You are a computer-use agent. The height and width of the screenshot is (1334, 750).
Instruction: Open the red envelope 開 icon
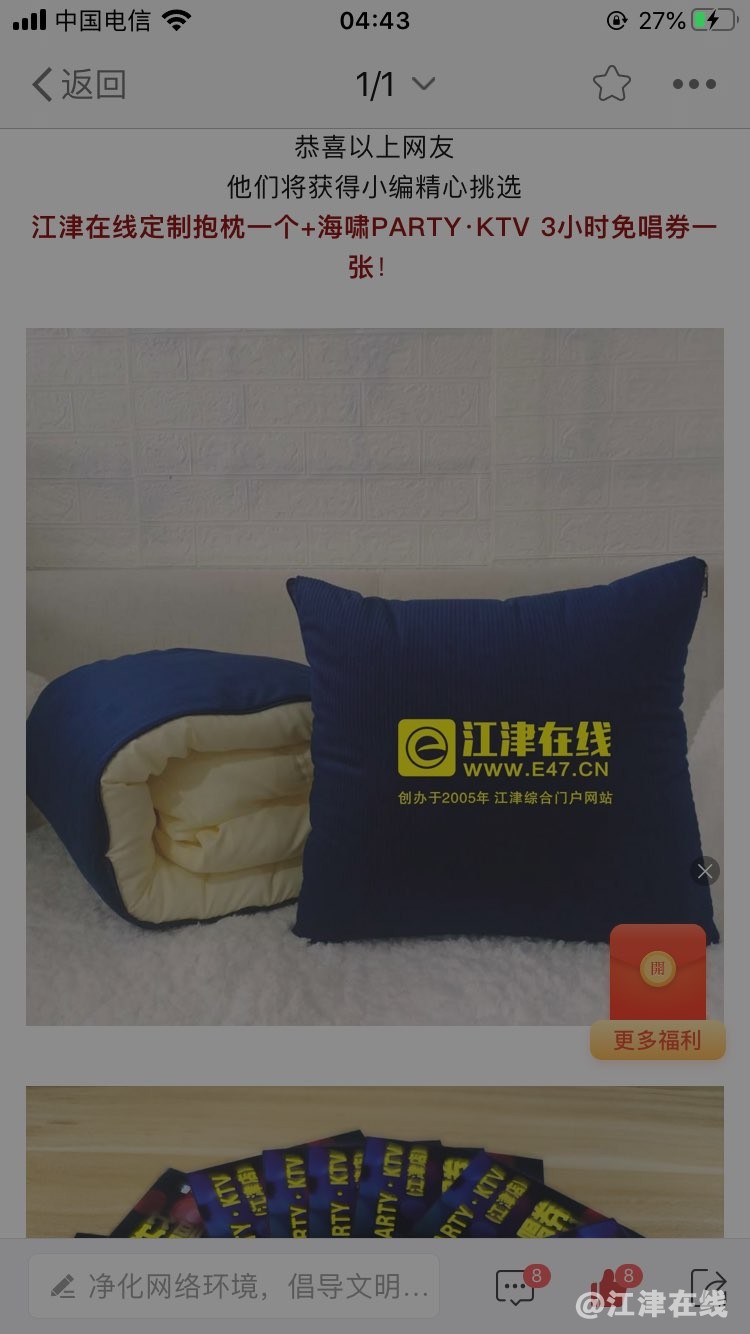point(657,970)
